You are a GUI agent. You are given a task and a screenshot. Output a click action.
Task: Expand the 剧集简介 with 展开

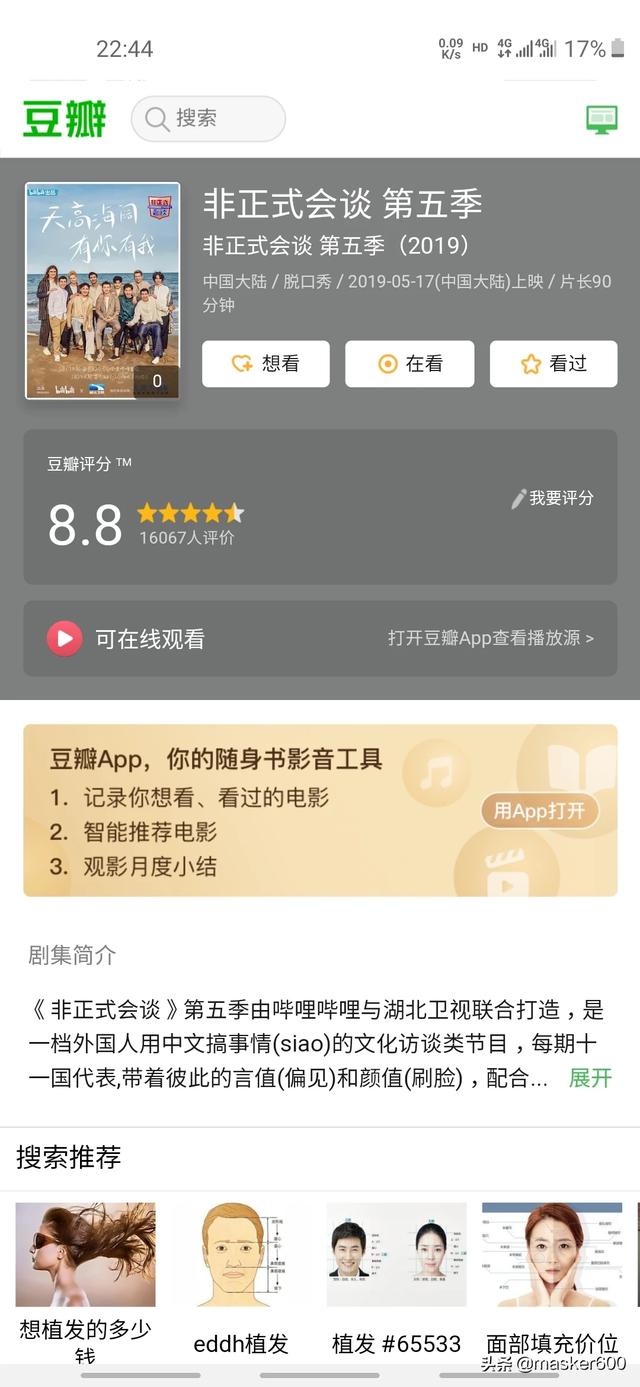click(x=589, y=1077)
